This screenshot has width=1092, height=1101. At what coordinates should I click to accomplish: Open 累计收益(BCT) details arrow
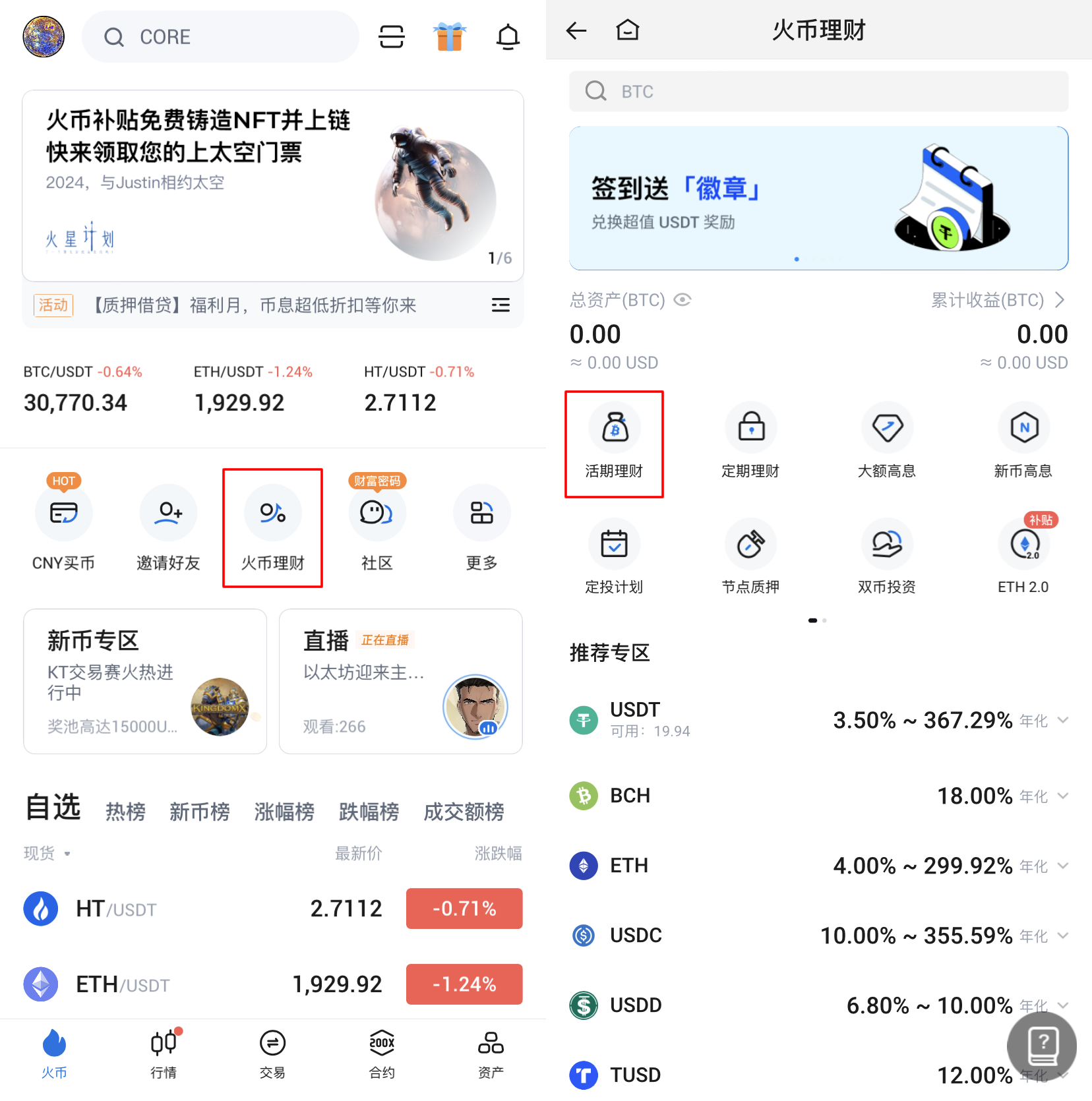pyautogui.click(x=1060, y=300)
